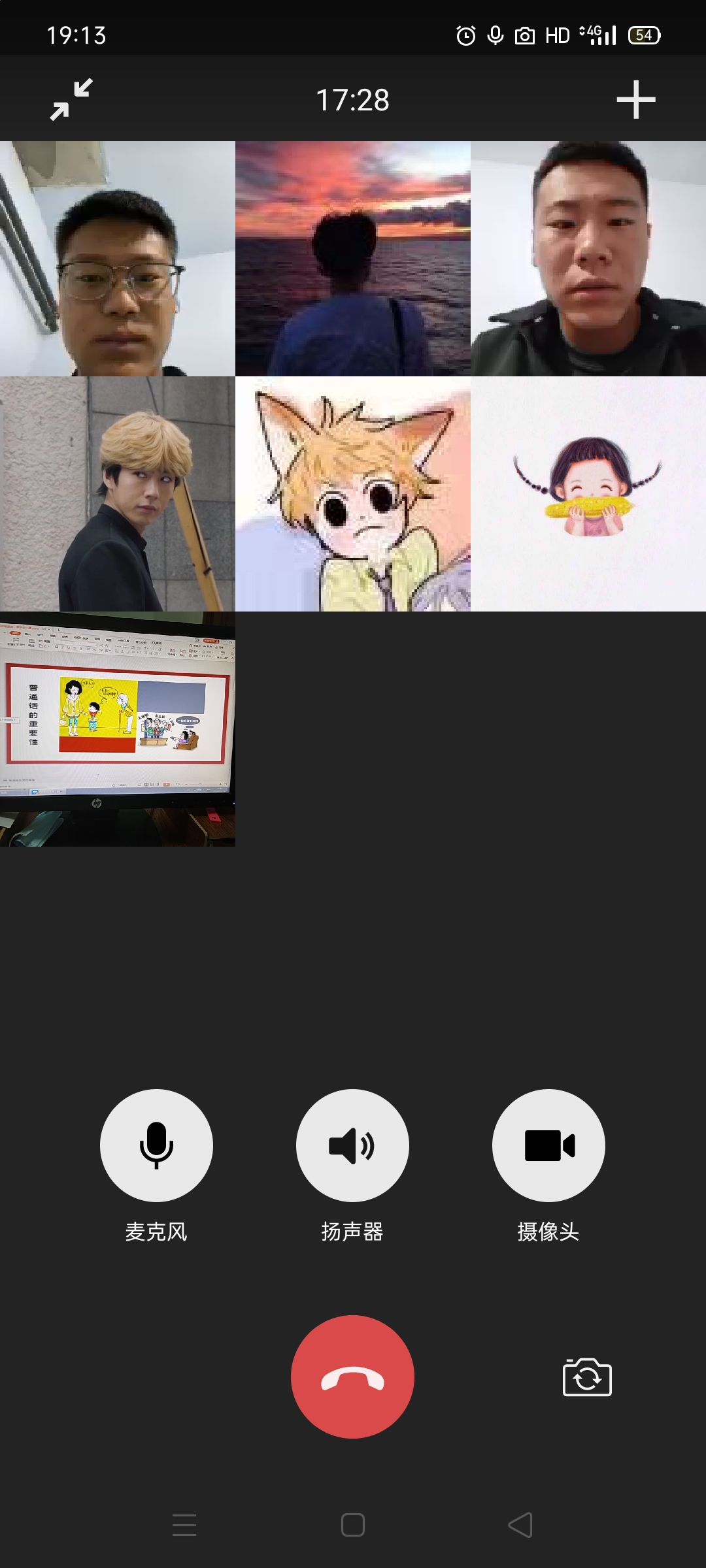Hang up the call

pyautogui.click(x=352, y=1377)
